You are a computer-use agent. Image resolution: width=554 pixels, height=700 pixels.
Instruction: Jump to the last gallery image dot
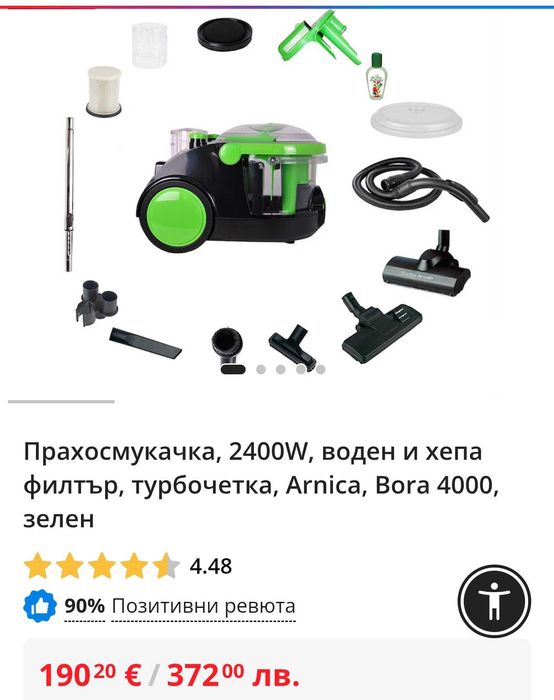click(x=321, y=369)
